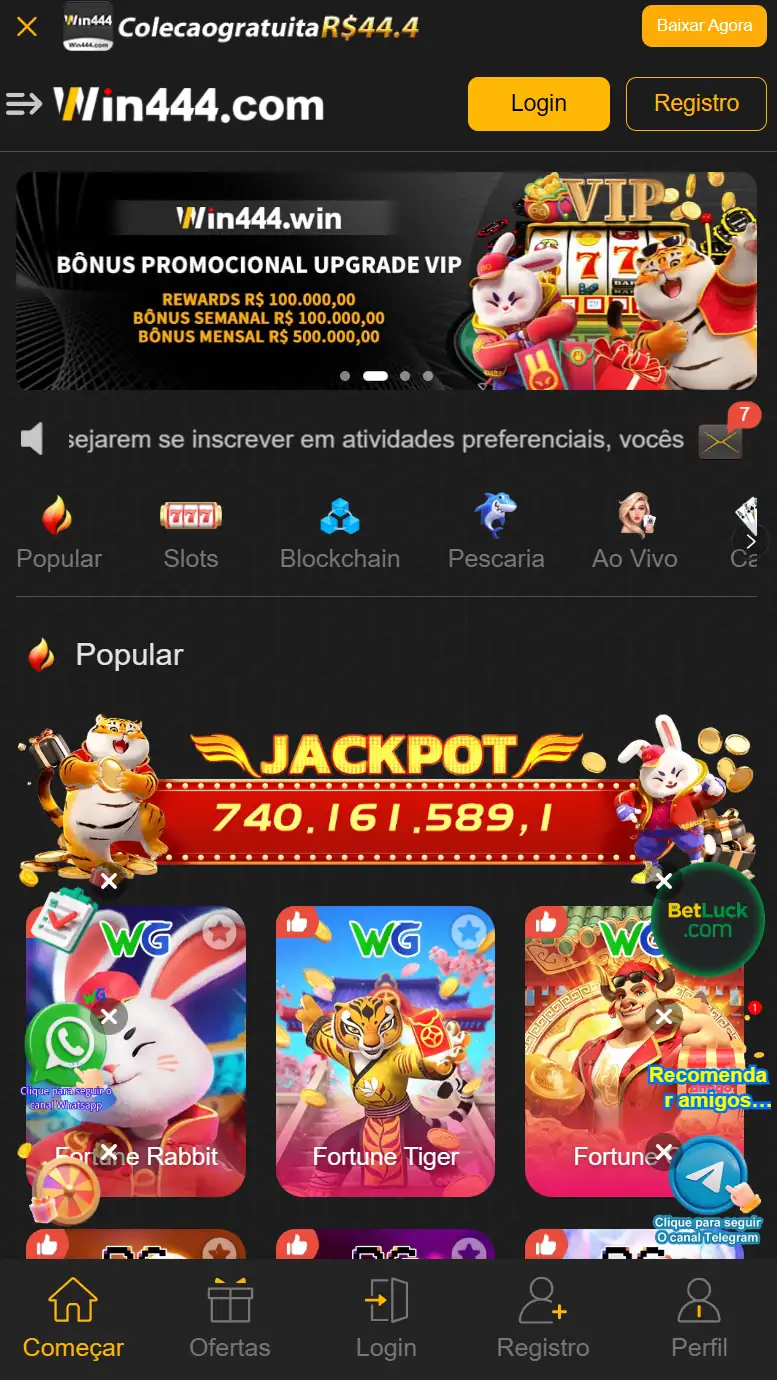Tap the Baixar Agora button

point(704,26)
